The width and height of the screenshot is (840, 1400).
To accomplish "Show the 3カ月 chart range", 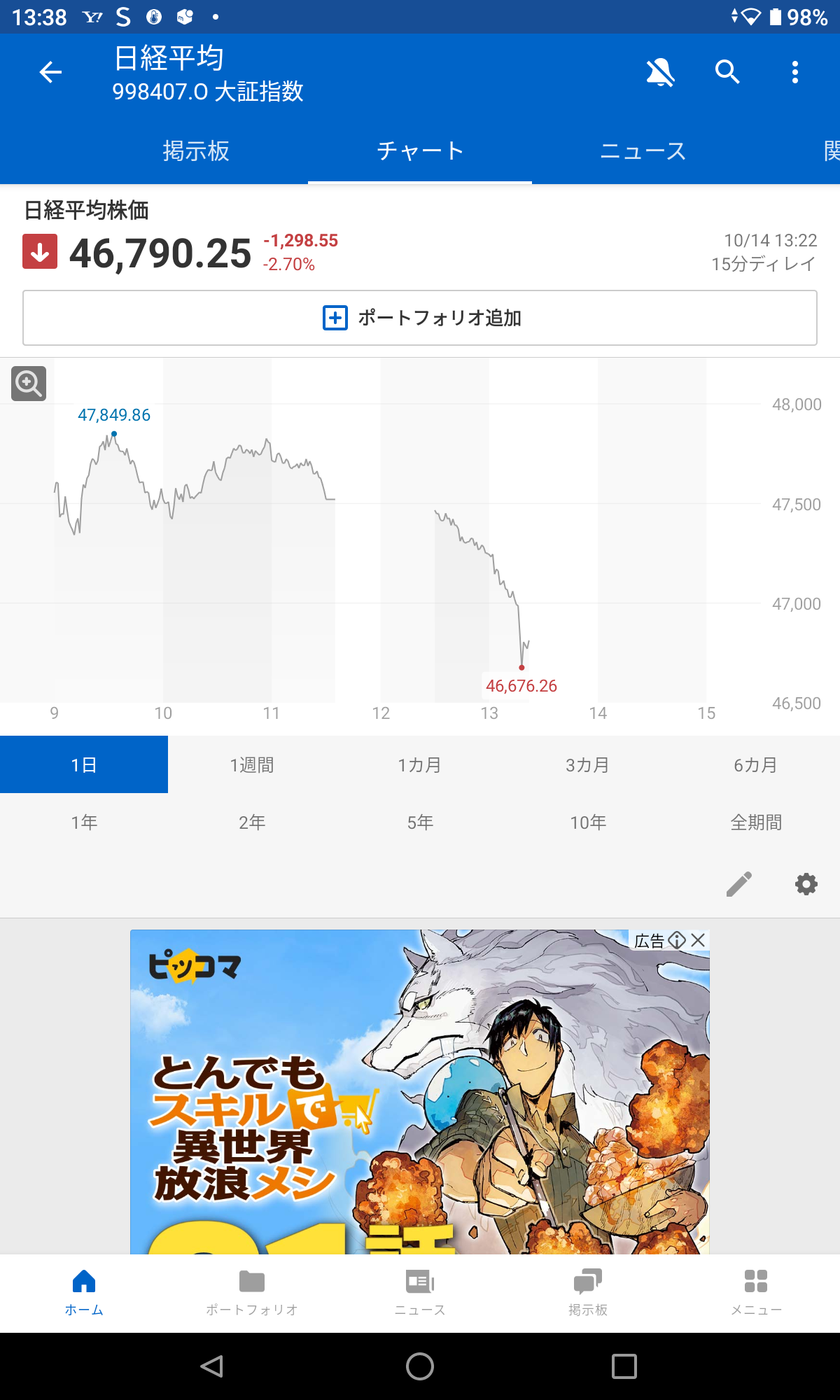I will [x=588, y=765].
